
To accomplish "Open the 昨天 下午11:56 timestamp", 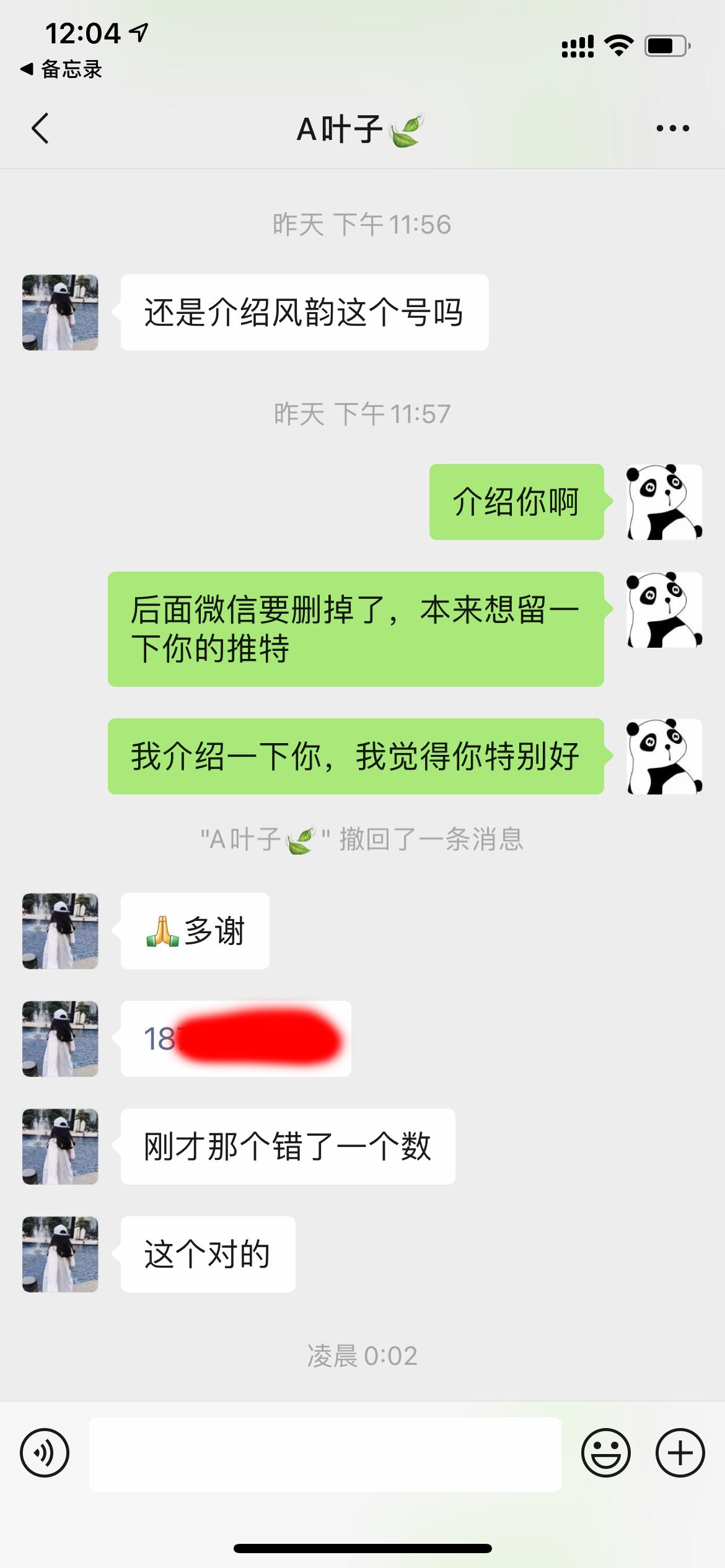I will (362, 225).
